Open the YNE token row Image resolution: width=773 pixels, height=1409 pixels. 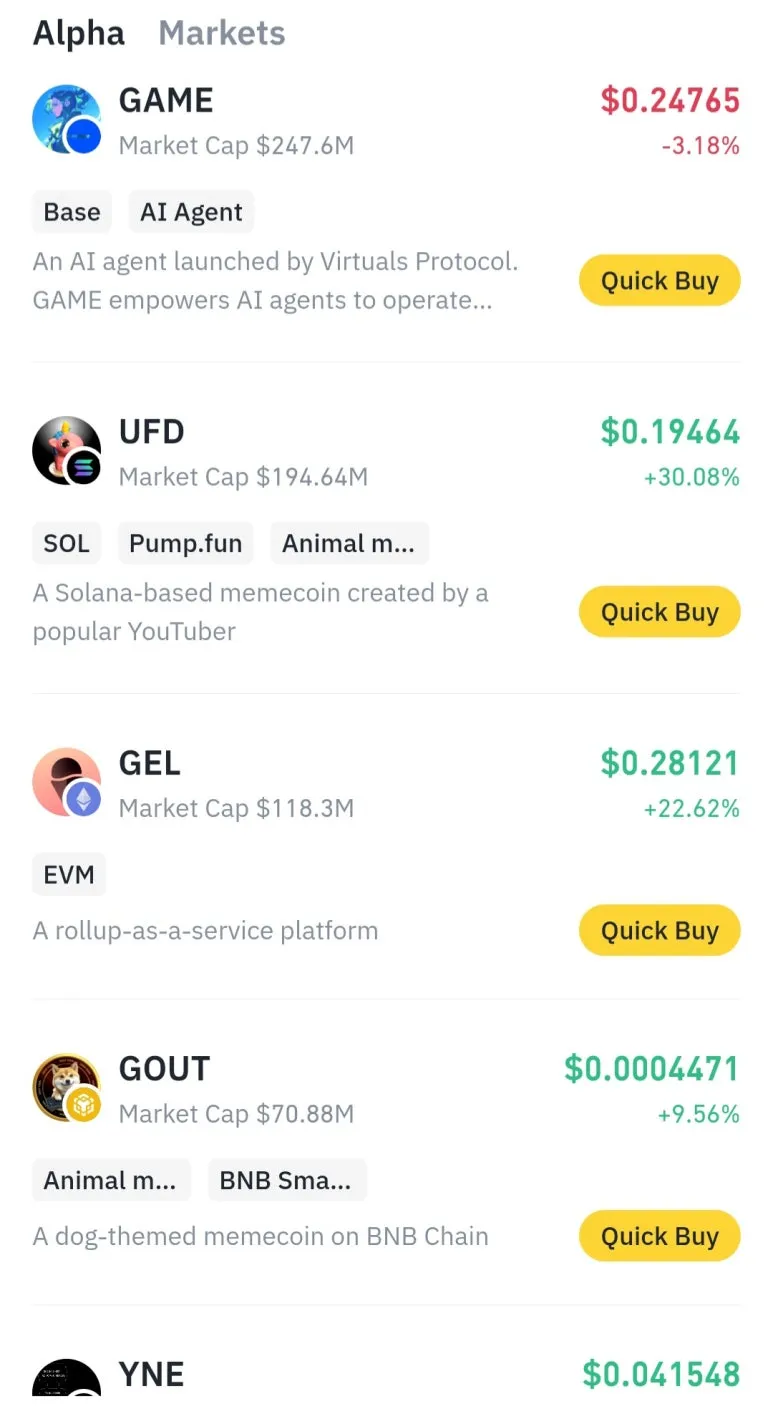click(152, 1375)
